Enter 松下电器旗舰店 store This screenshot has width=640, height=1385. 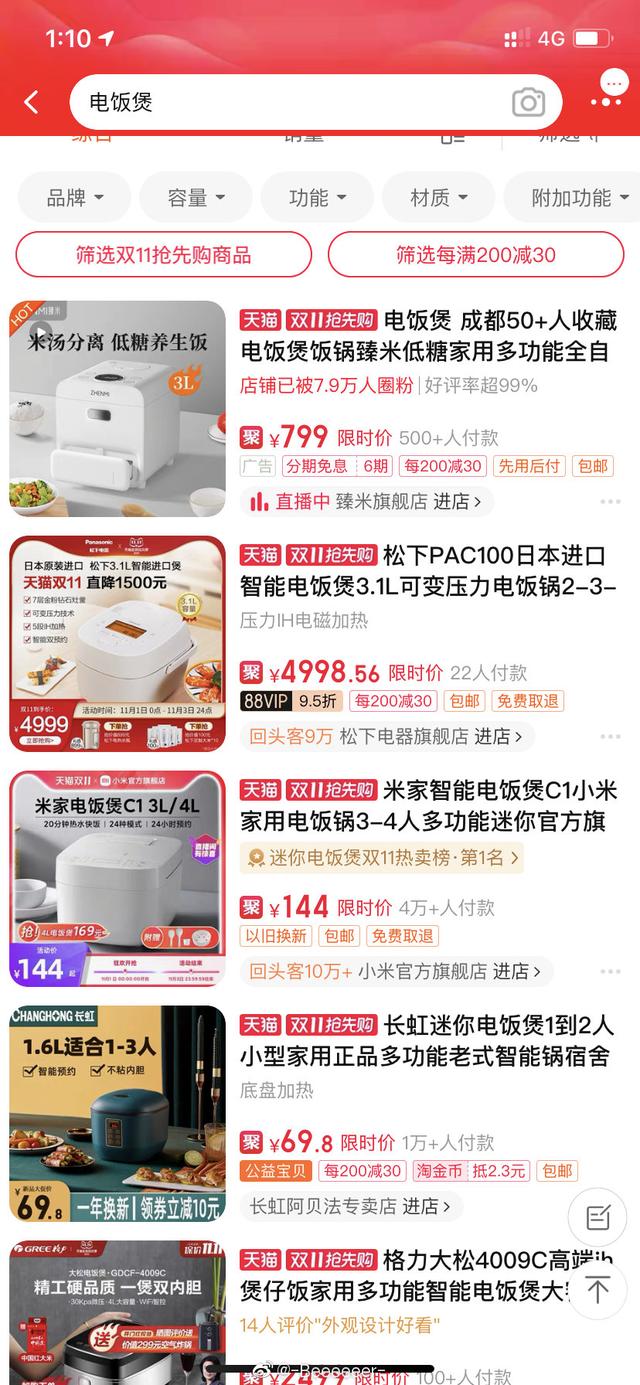pyautogui.click(x=430, y=737)
